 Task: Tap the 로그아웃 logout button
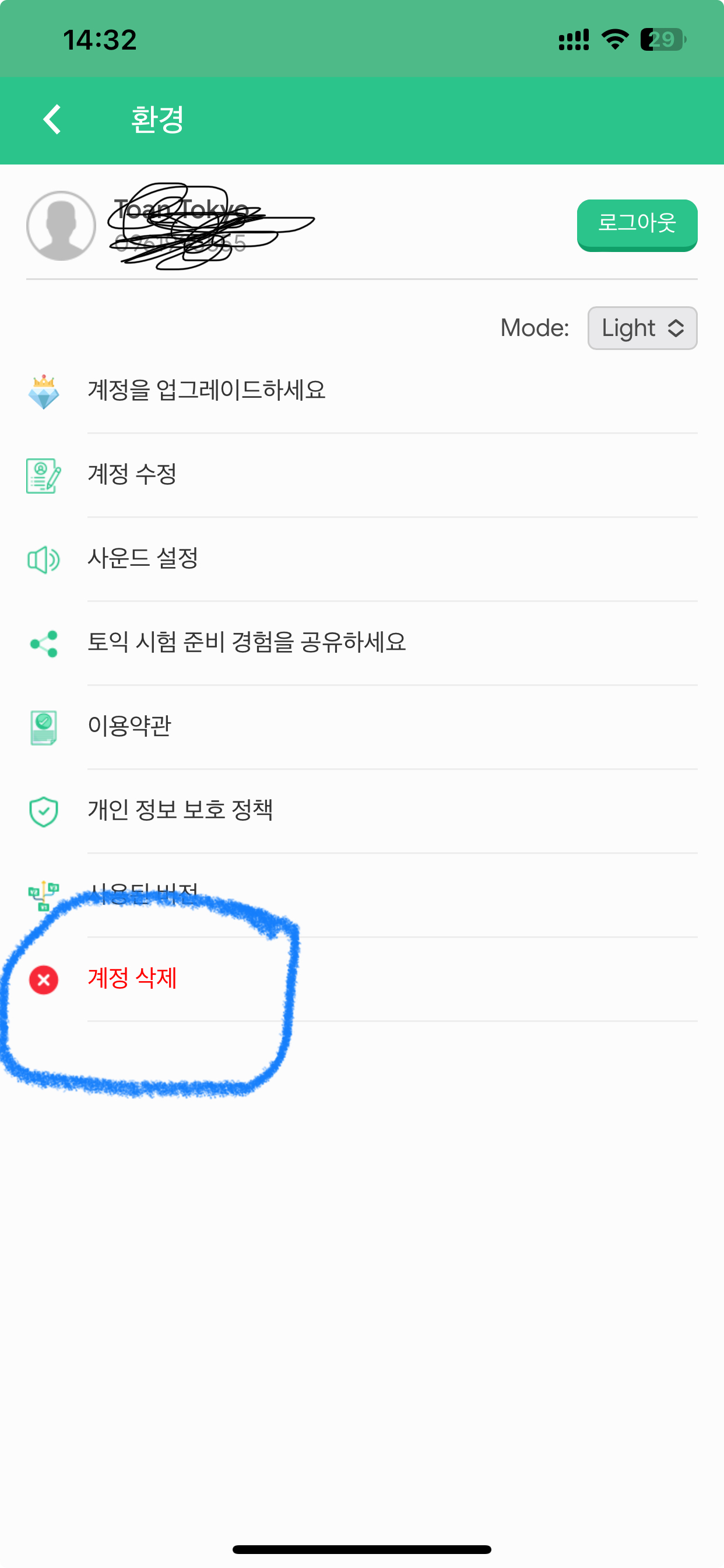pyautogui.click(x=637, y=224)
